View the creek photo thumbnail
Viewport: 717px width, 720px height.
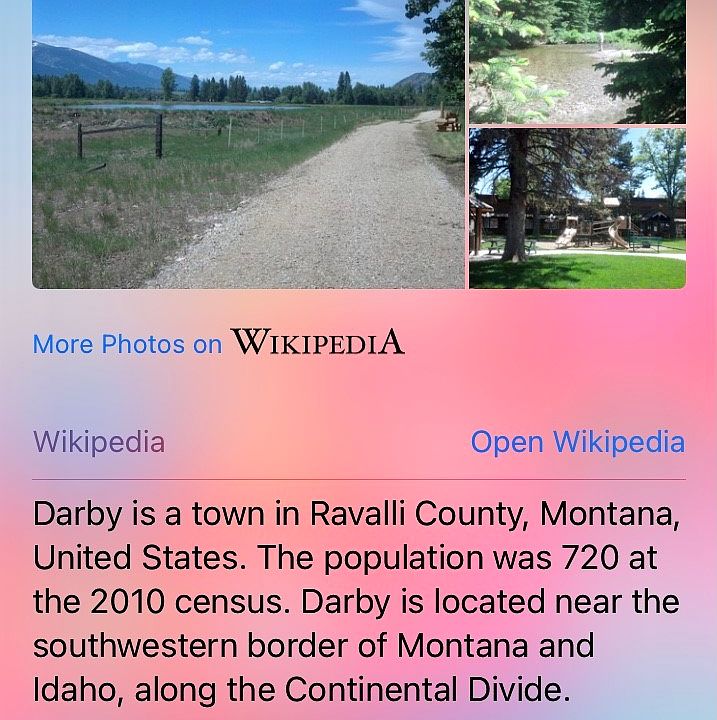click(x=577, y=62)
